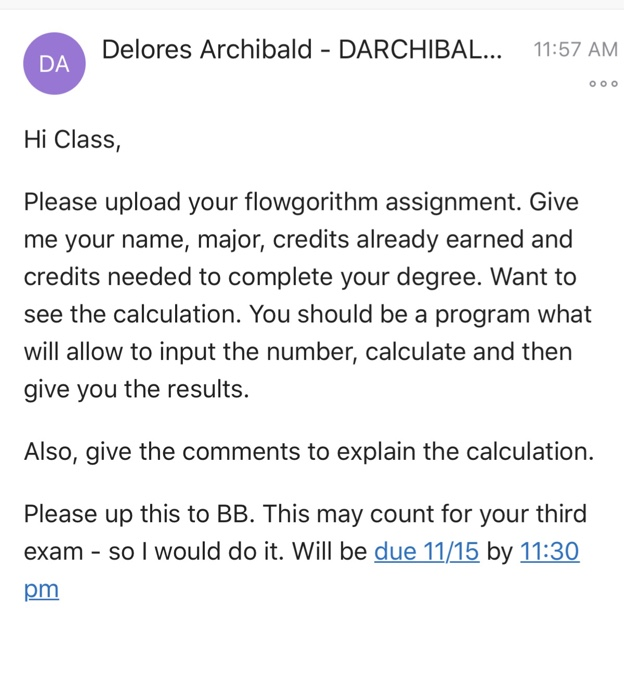Open the three-dot message options menu
The height and width of the screenshot is (700, 624).
(x=604, y=84)
